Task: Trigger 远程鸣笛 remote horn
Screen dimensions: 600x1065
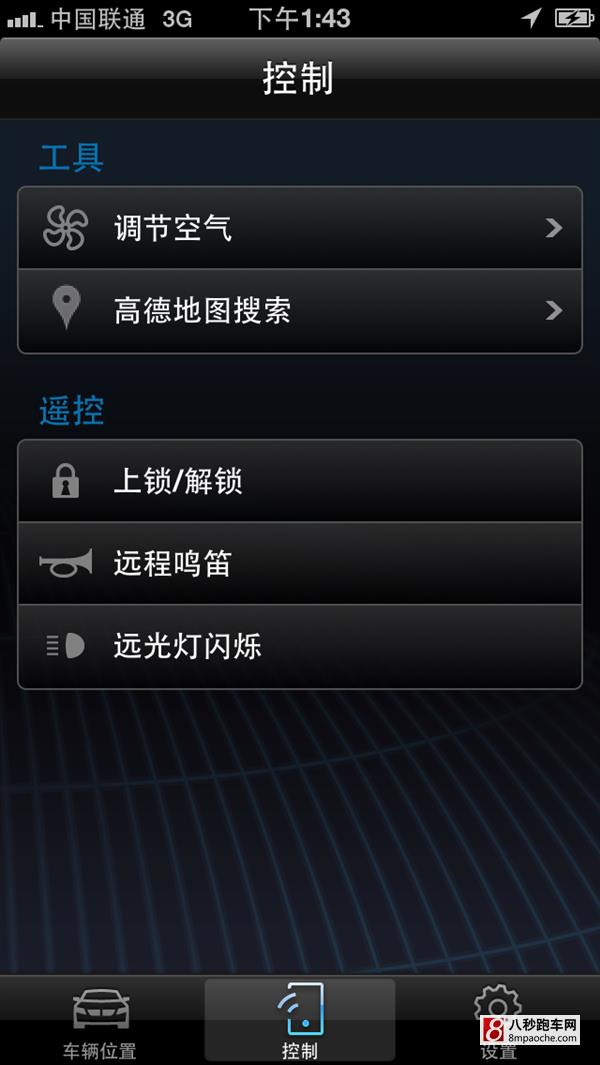Action: tap(300, 563)
